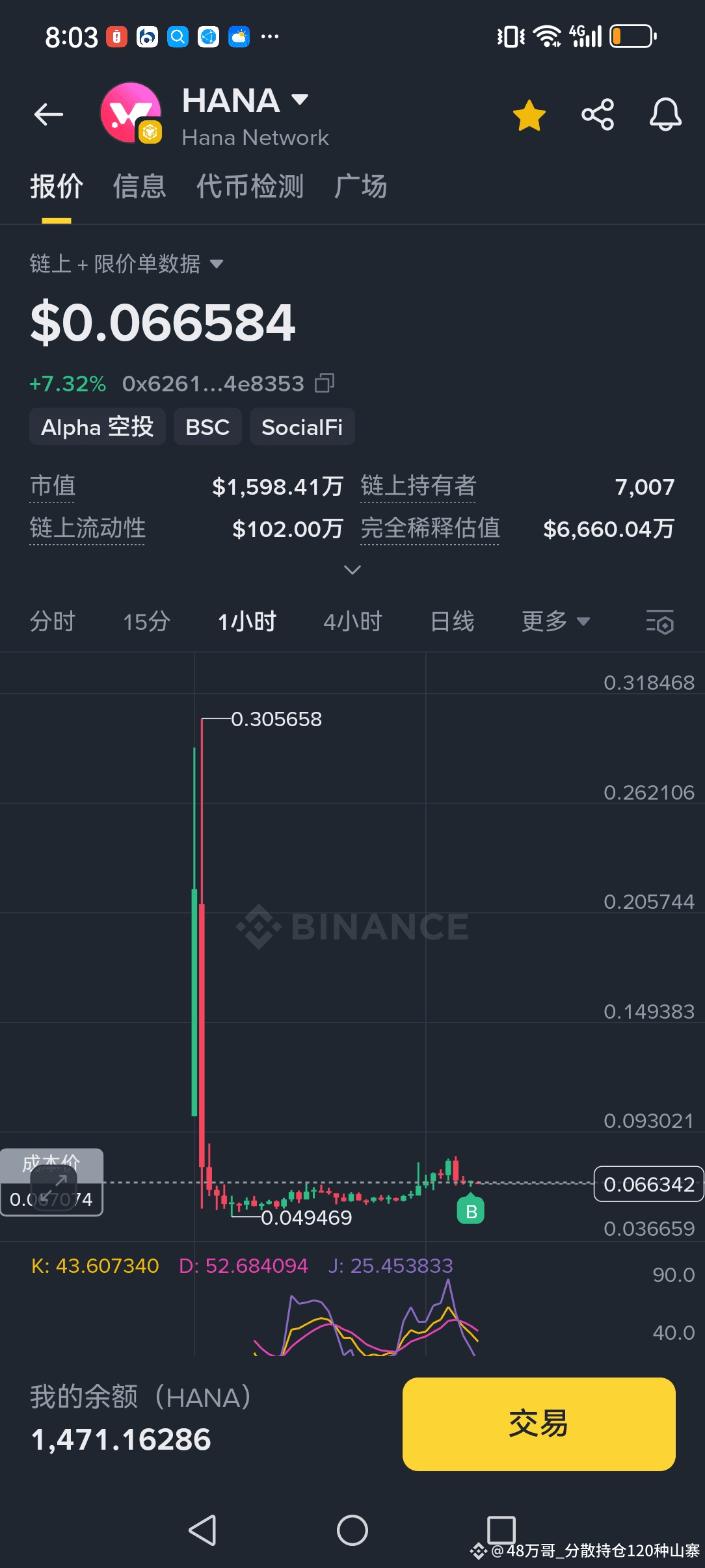Open the HANA token switcher dropdown
This screenshot has width=705, height=1568.
299,100
